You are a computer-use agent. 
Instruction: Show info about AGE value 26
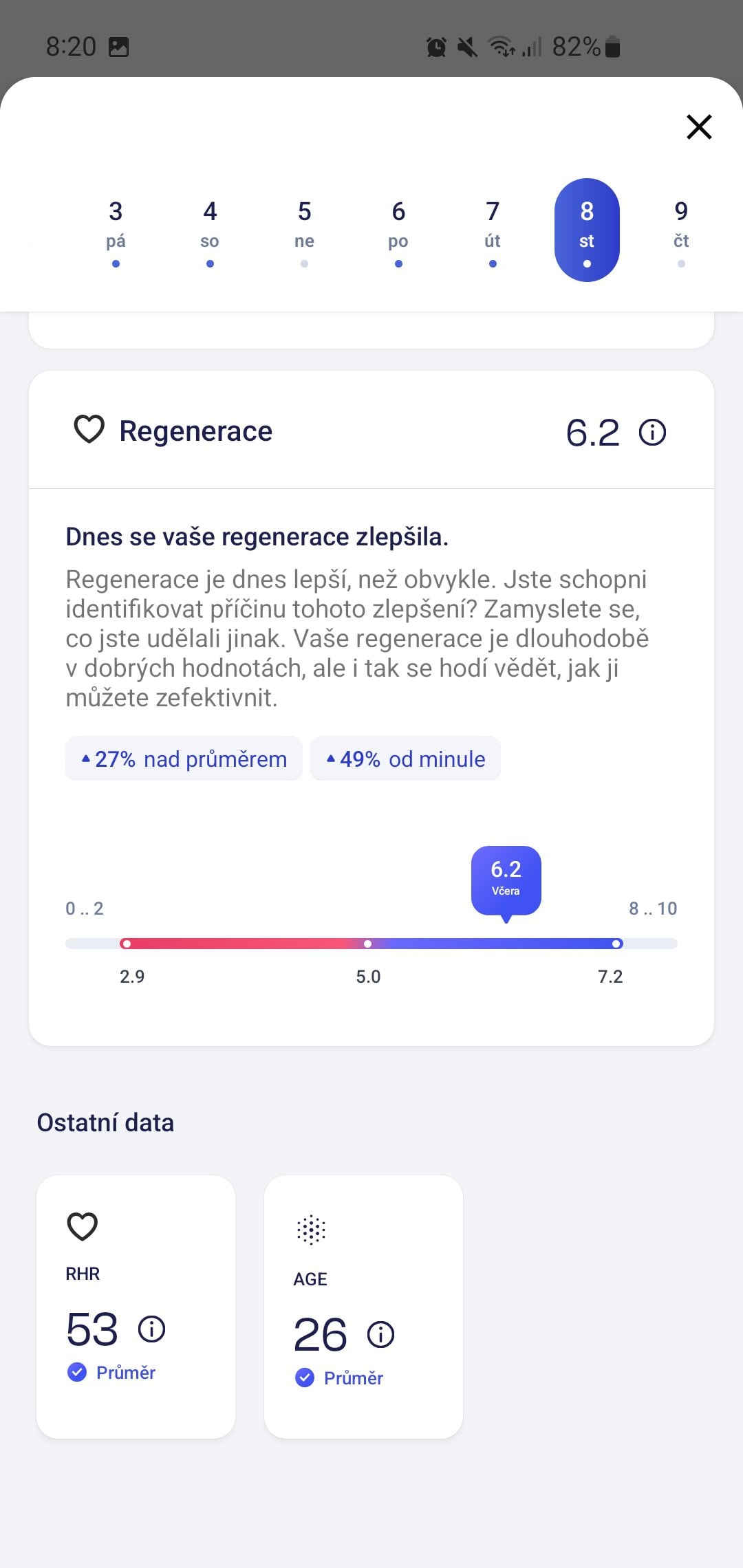click(x=380, y=1334)
